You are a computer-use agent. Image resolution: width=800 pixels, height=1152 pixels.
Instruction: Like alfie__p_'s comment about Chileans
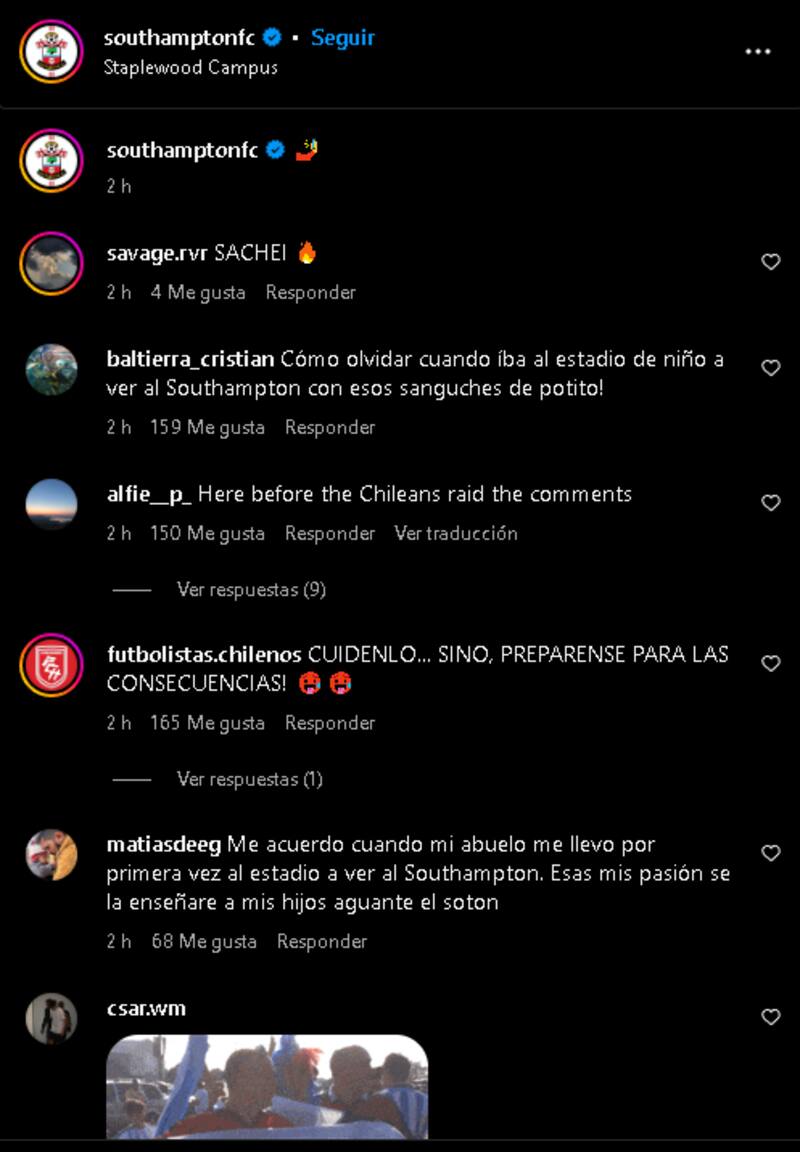coord(771,503)
